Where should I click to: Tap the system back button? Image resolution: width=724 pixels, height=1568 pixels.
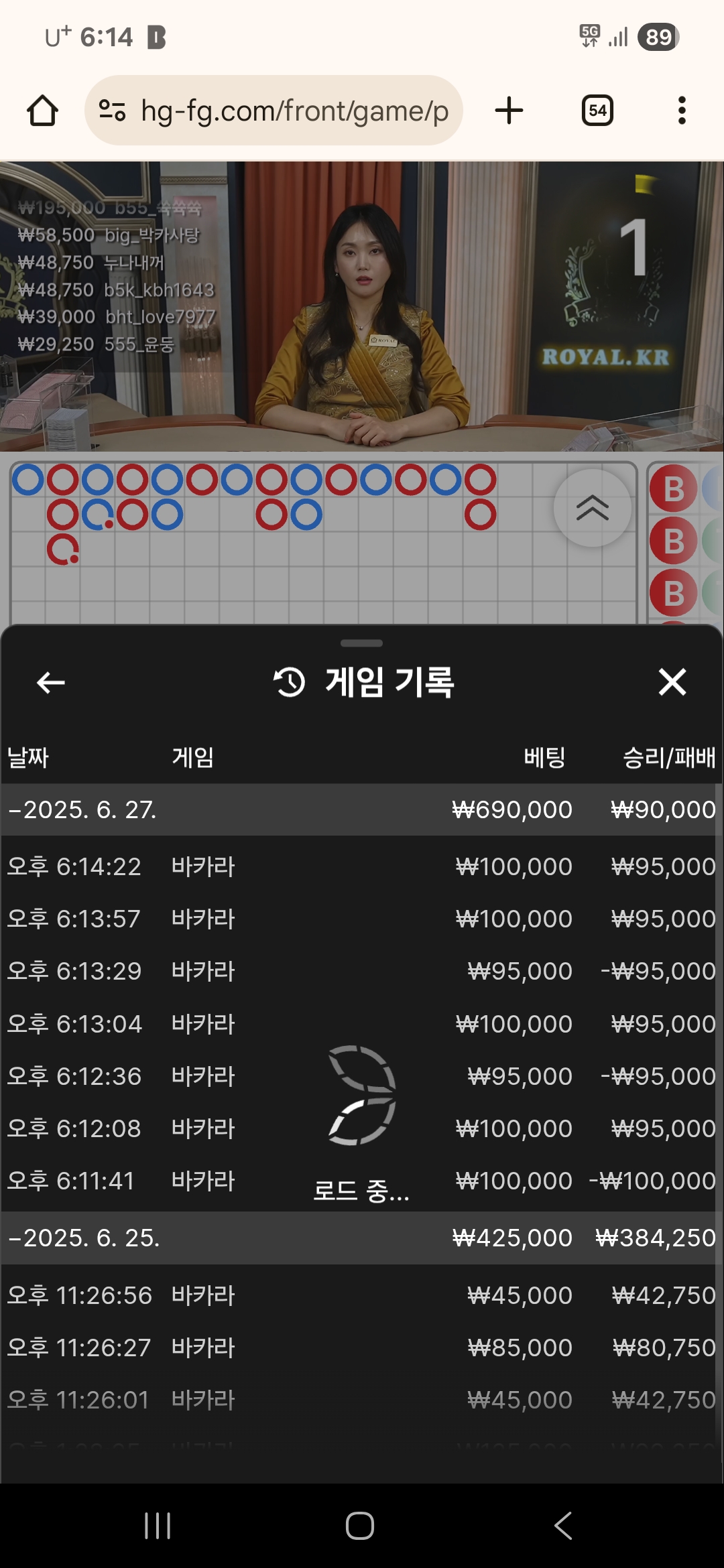click(563, 1526)
